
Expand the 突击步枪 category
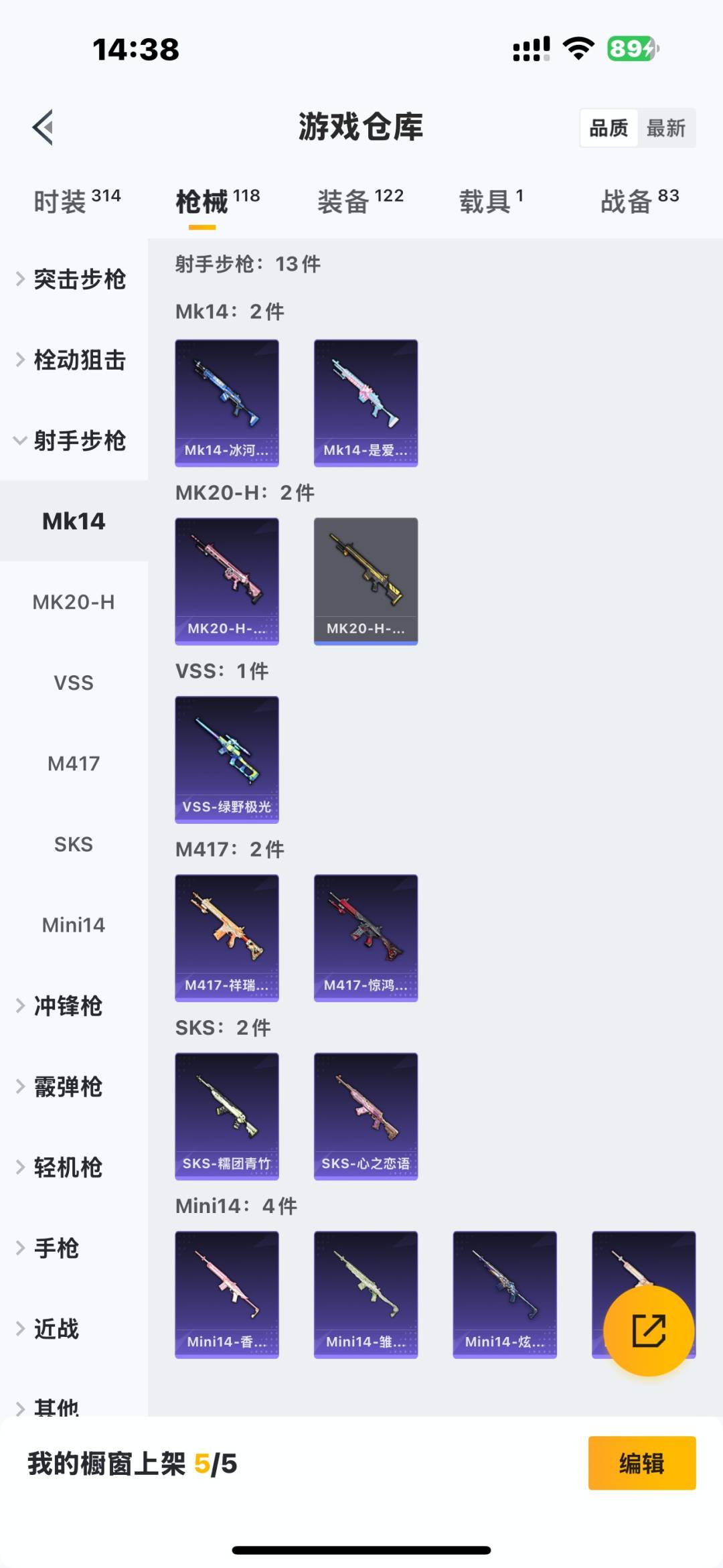(80, 280)
